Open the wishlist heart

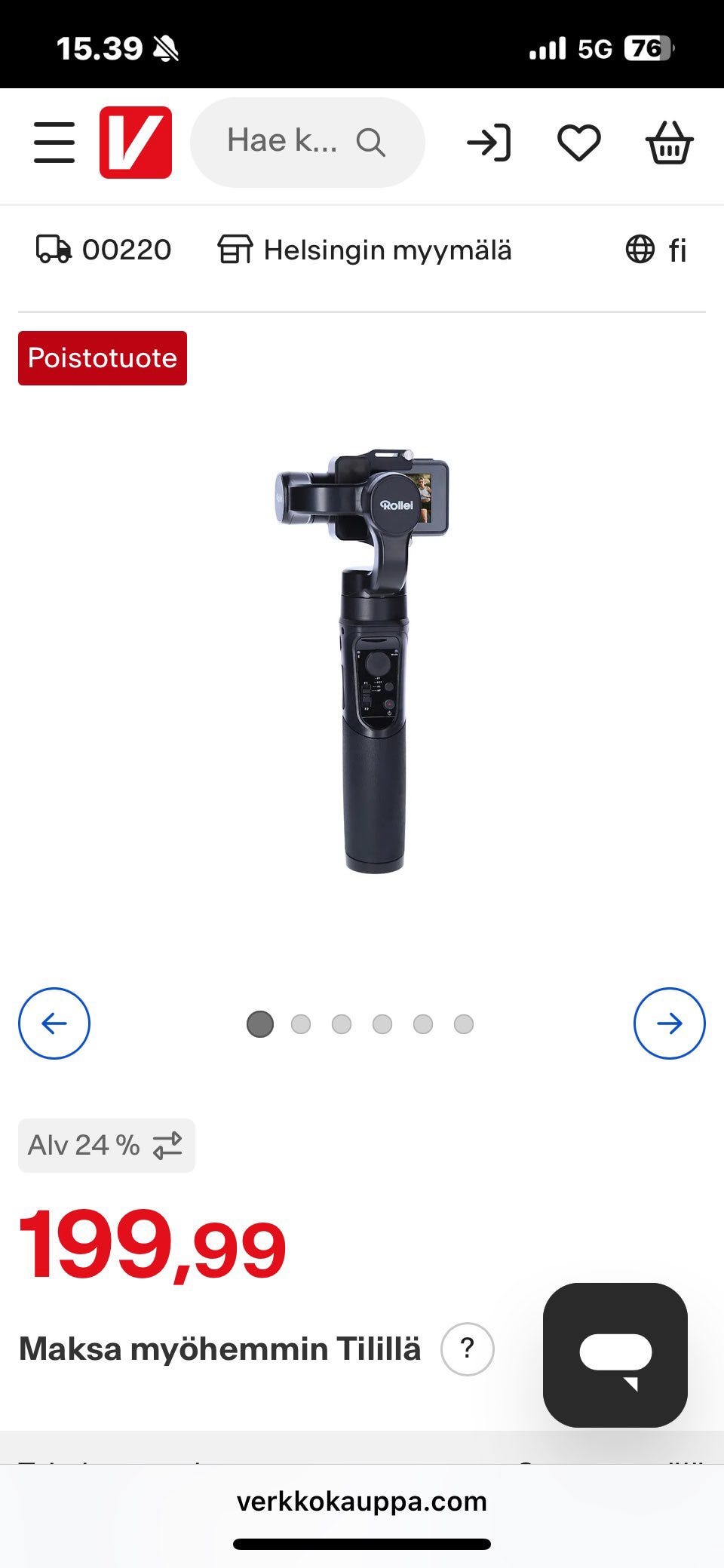(x=579, y=143)
